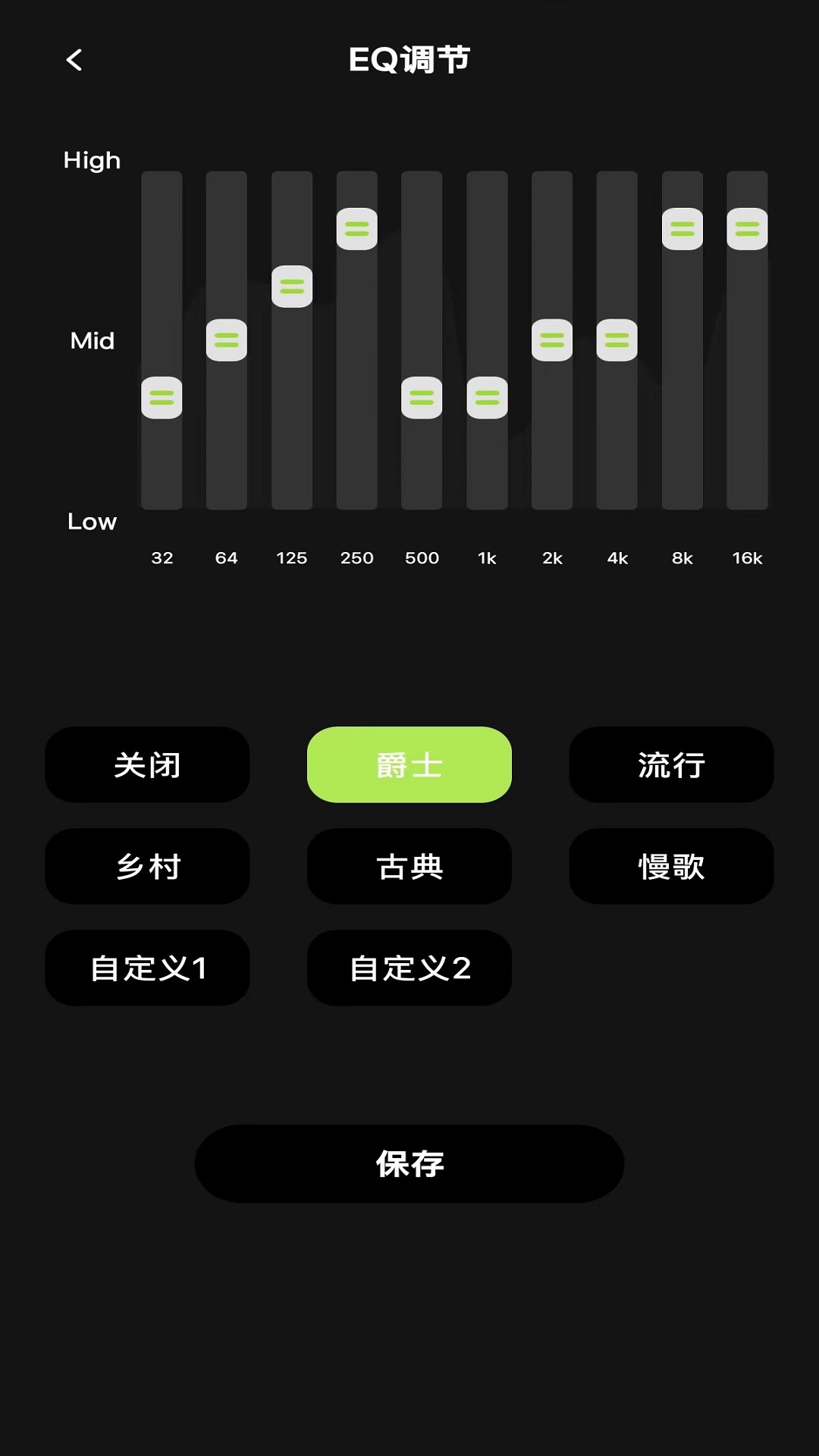This screenshot has height=1456, width=819.
Task: Click the 500Hz slider handle
Action: point(422,396)
